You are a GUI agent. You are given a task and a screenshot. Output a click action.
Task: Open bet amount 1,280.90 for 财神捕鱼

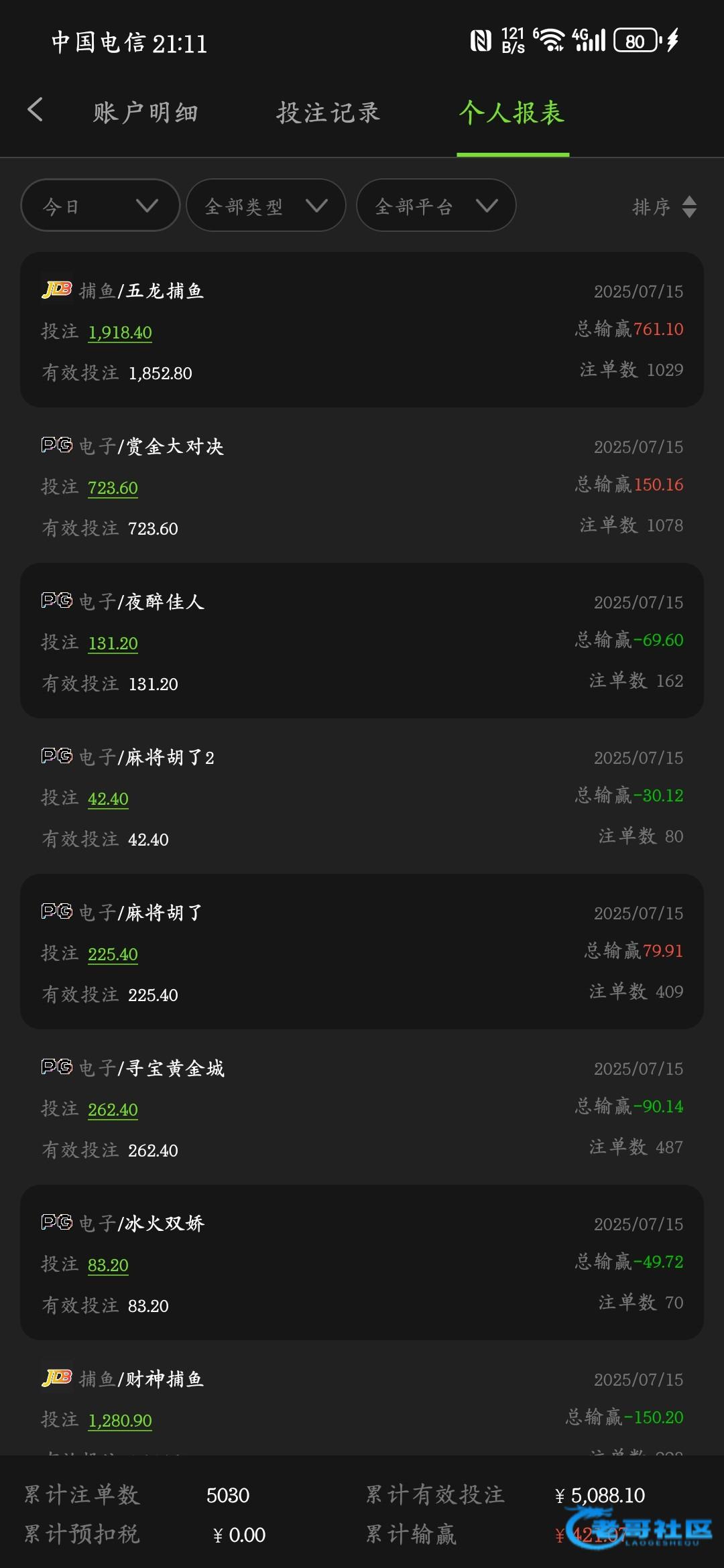tap(120, 1421)
